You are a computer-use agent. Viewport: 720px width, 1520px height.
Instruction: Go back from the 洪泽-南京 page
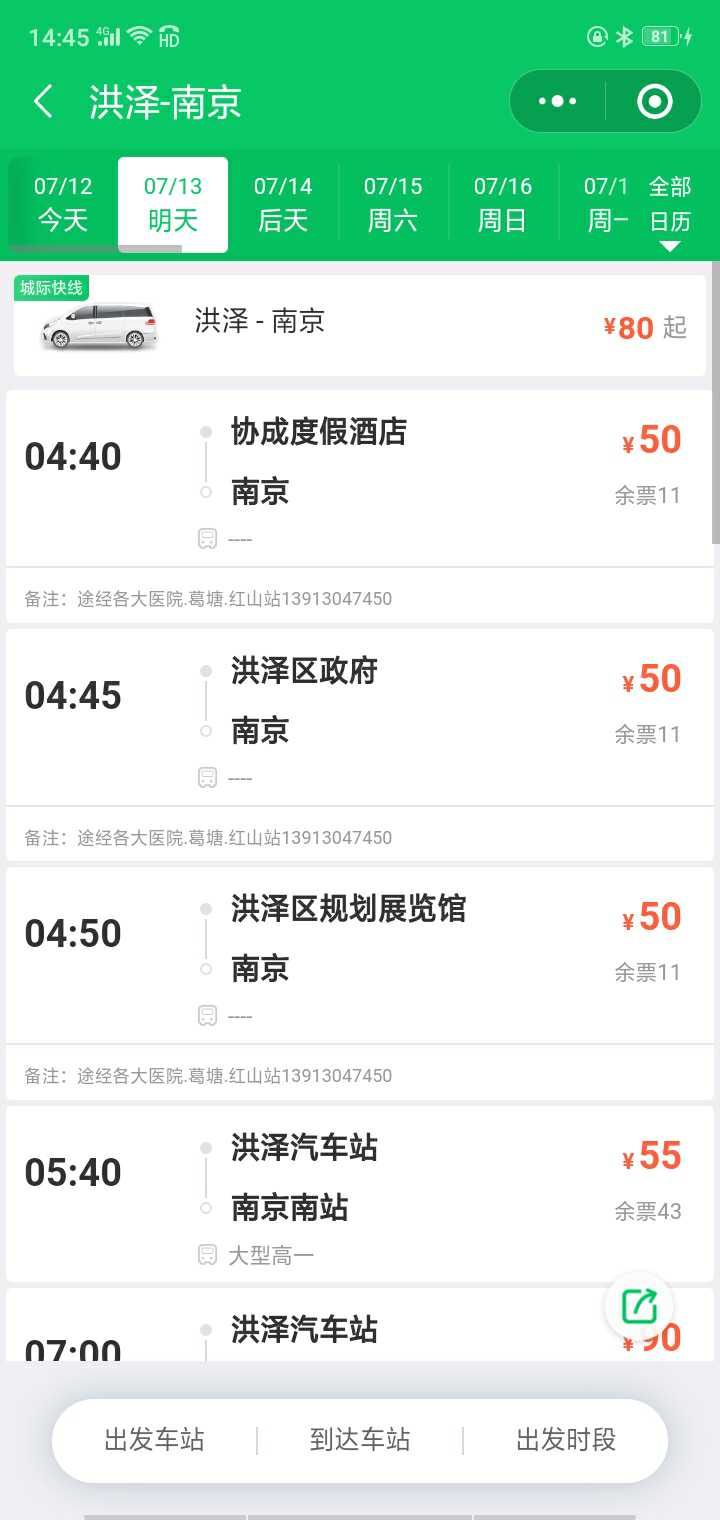click(43, 102)
